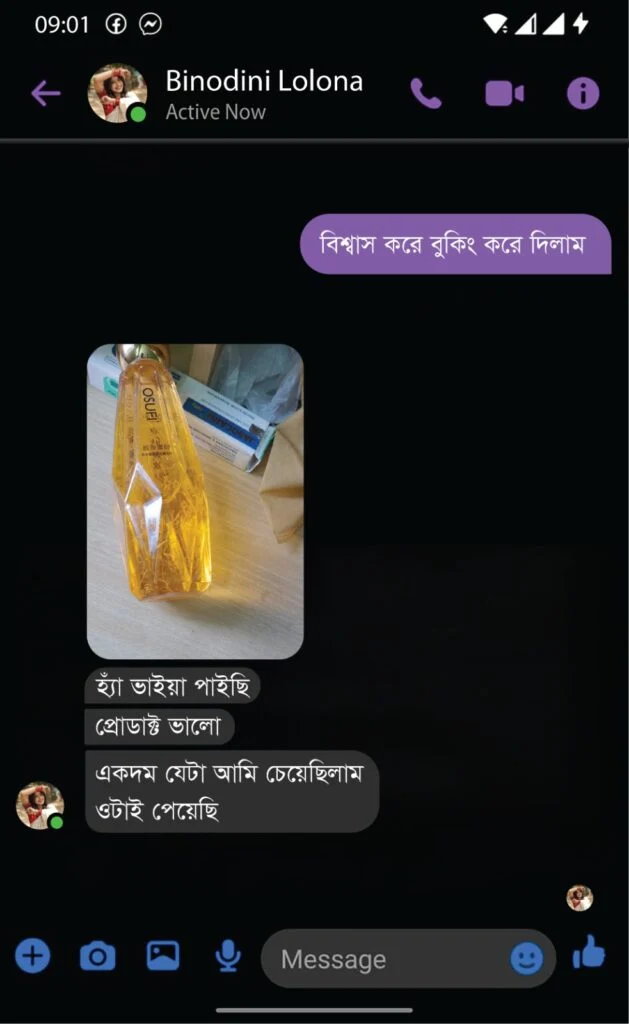
Task: Start a voice call with Binodini Lolona
Action: [426, 93]
